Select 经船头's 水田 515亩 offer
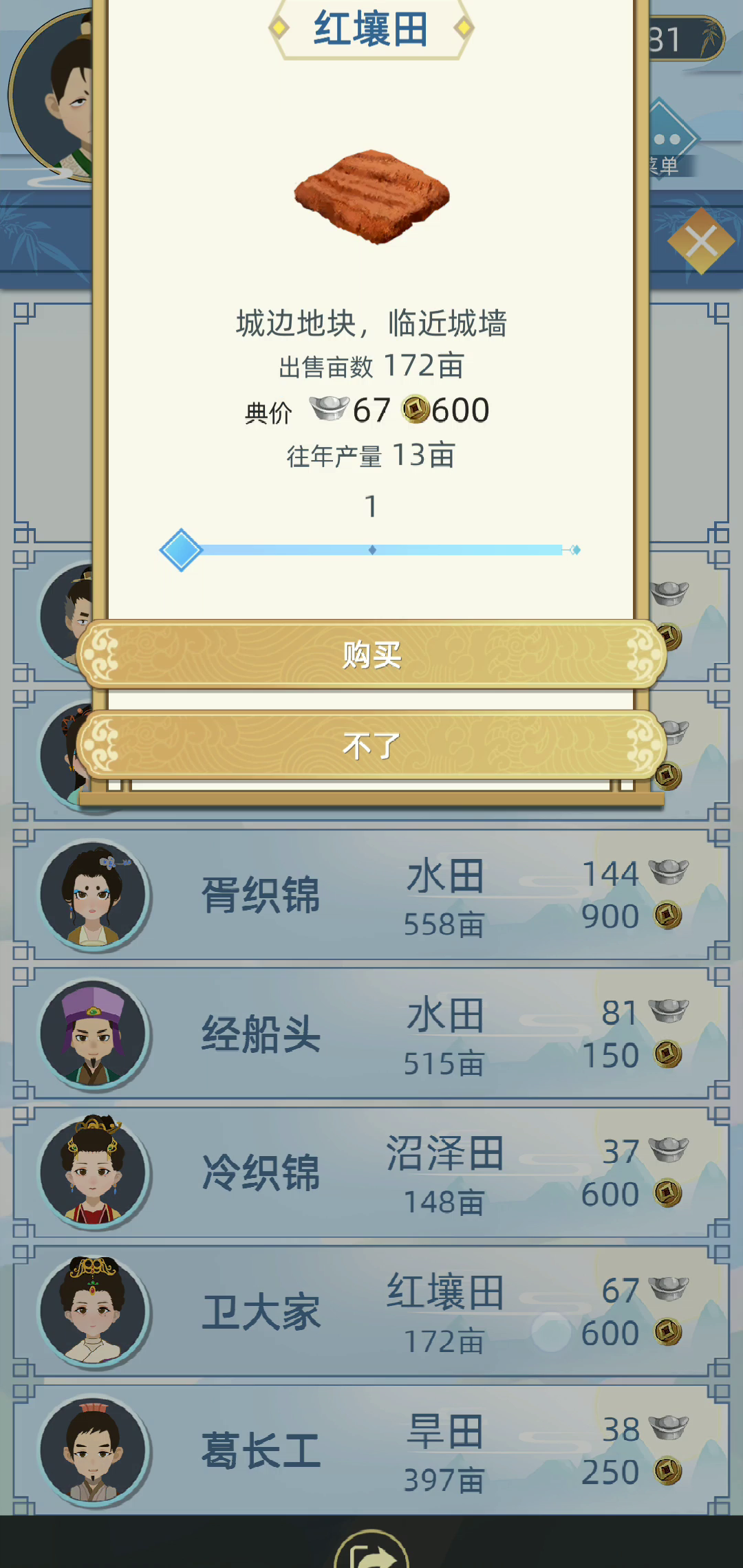743x1568 pixels. pyautogui.click(x=371, y=1034)
